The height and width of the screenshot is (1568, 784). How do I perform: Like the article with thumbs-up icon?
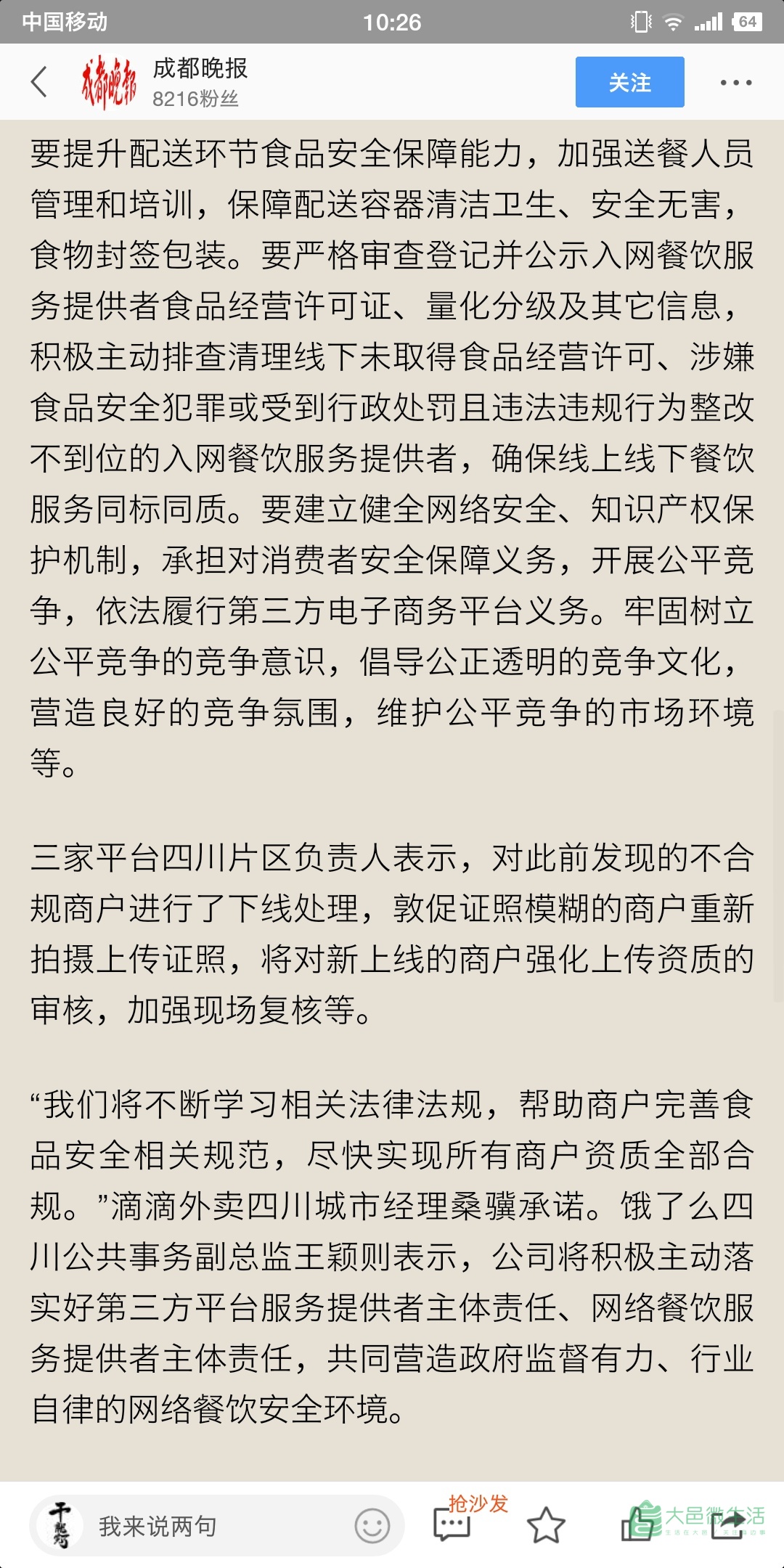(x=639, y=1523)
